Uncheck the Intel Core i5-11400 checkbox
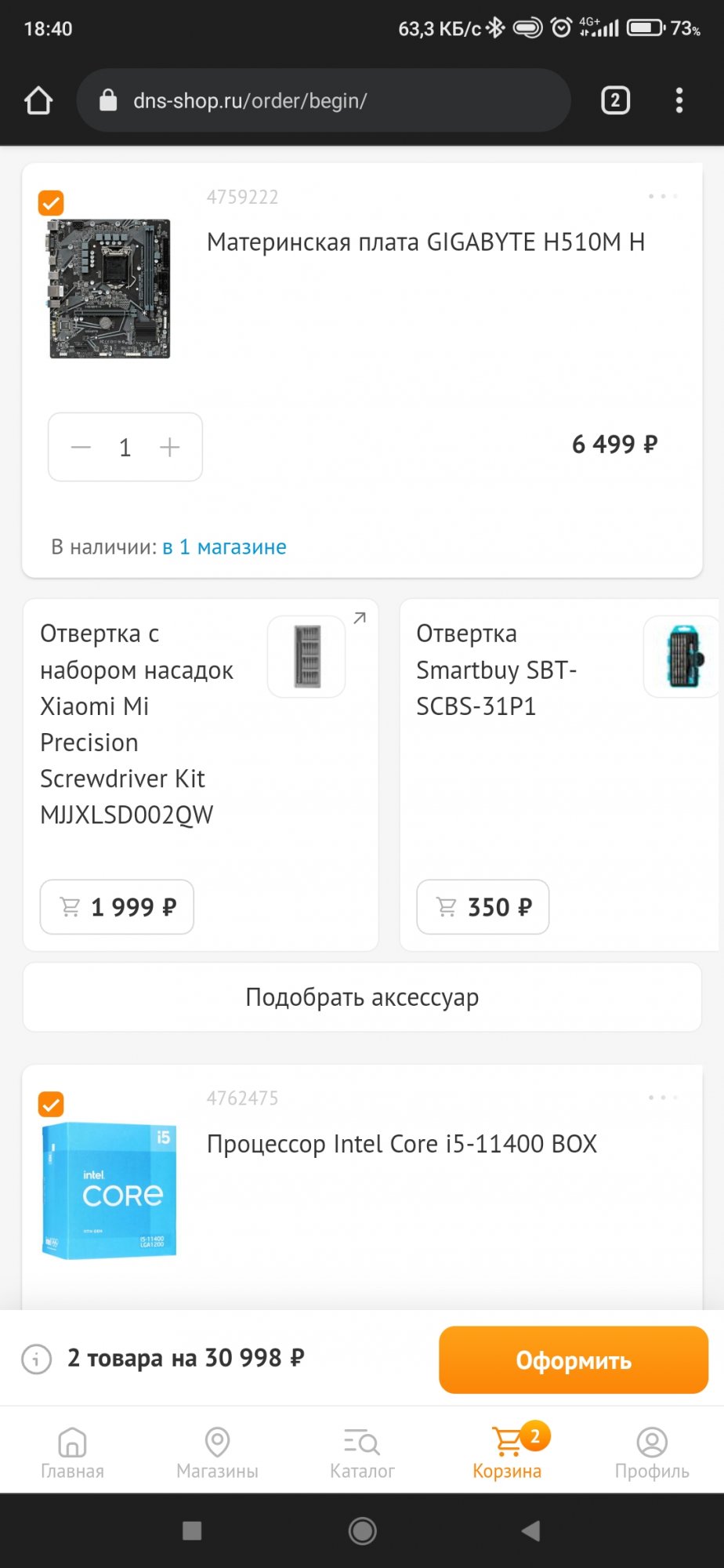Viewport: 724px width, 1568px height. pos(50,1104)
